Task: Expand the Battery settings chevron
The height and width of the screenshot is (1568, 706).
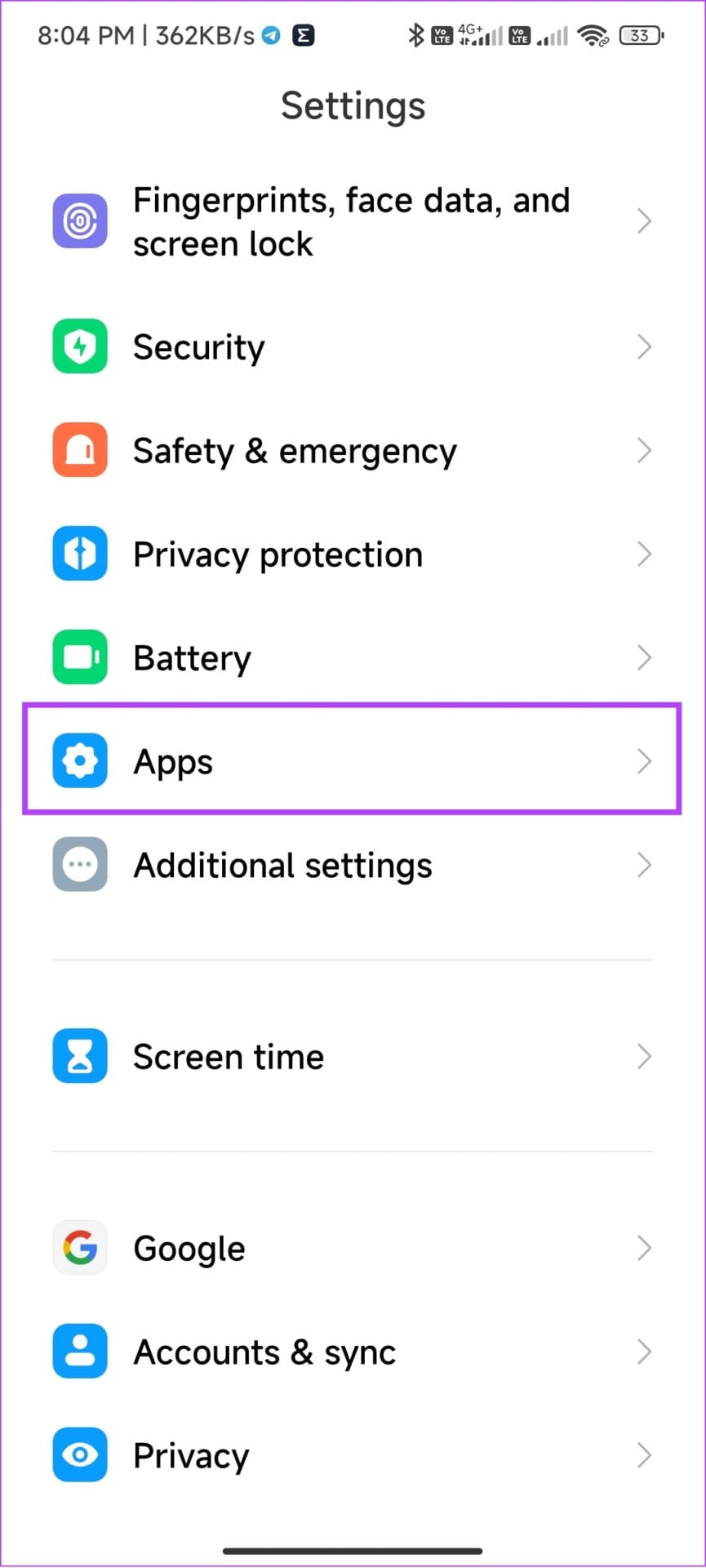Action: (645, 657)
